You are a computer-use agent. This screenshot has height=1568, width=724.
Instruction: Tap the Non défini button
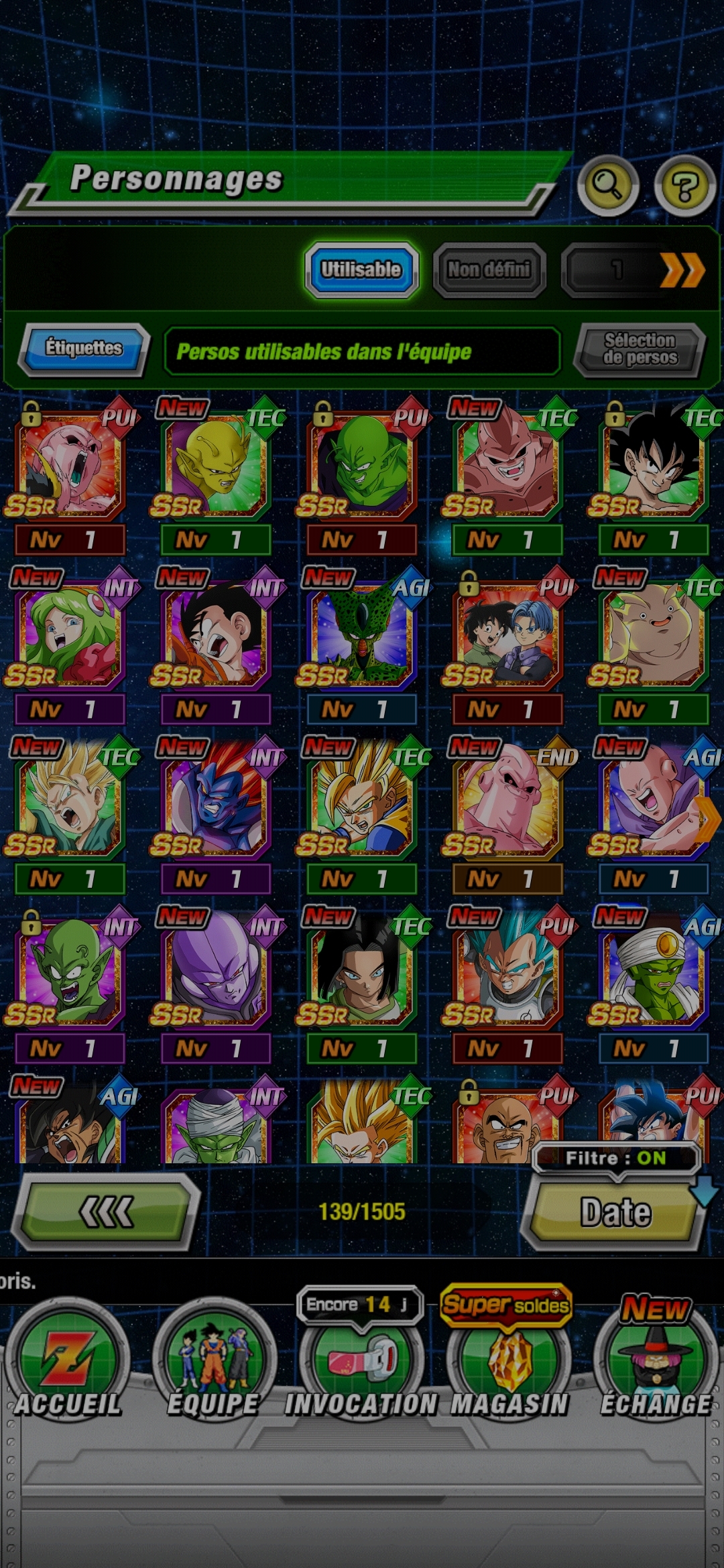[x=489, y=270]
